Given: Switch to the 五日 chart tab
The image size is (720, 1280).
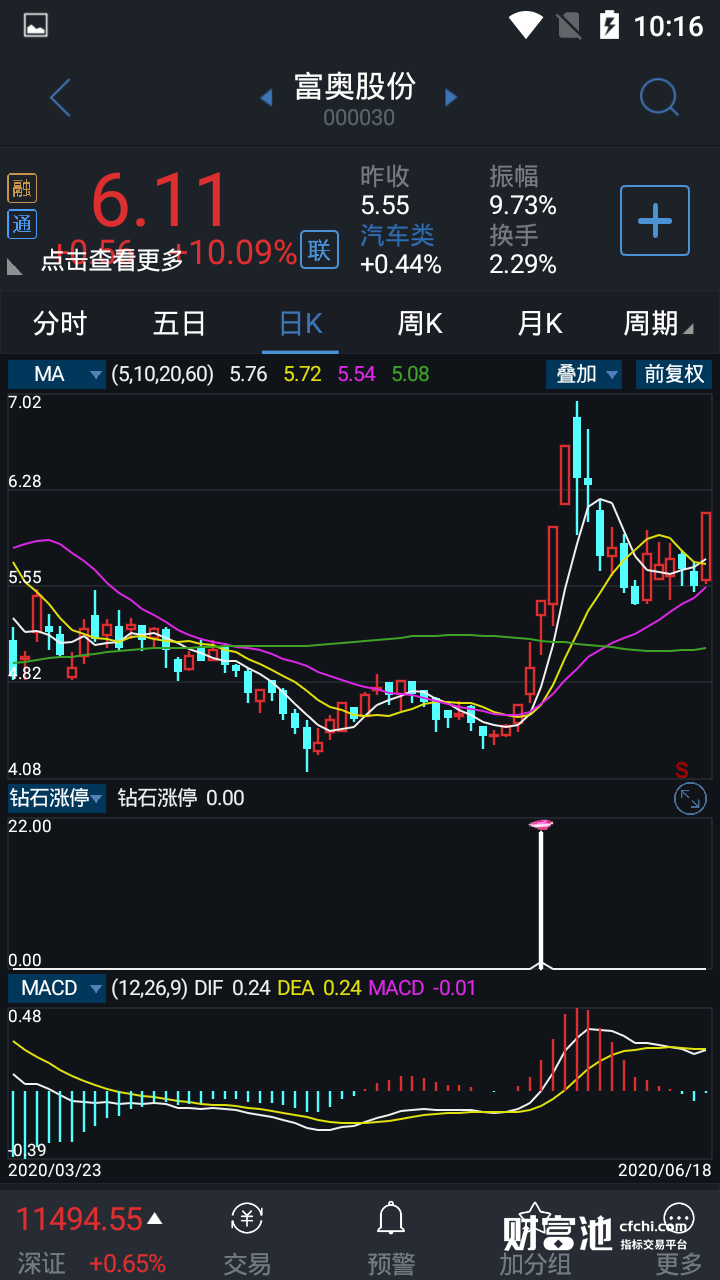Looking at the screenshot, I should [x=180, y=324].
